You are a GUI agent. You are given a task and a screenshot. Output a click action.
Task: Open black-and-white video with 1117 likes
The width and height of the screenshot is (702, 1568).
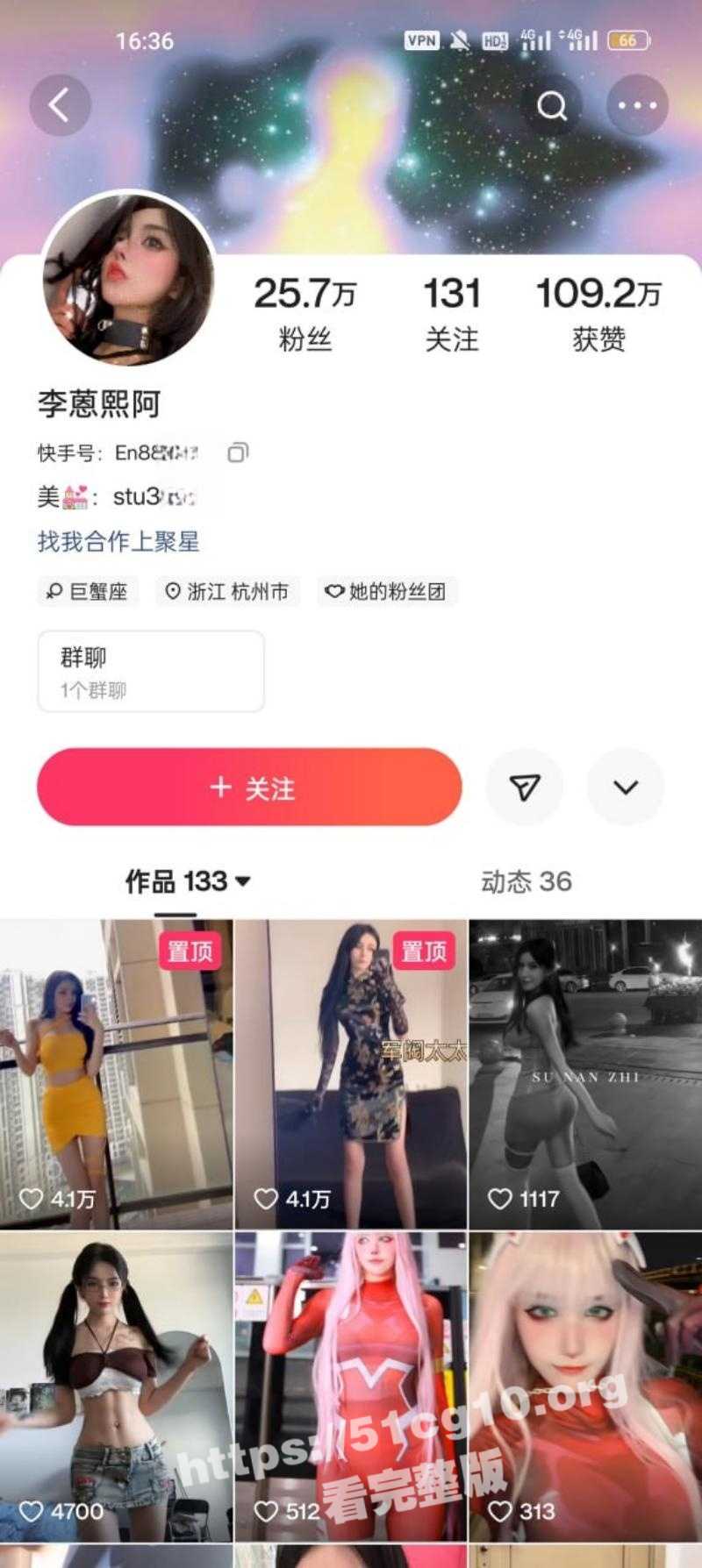585,1074
